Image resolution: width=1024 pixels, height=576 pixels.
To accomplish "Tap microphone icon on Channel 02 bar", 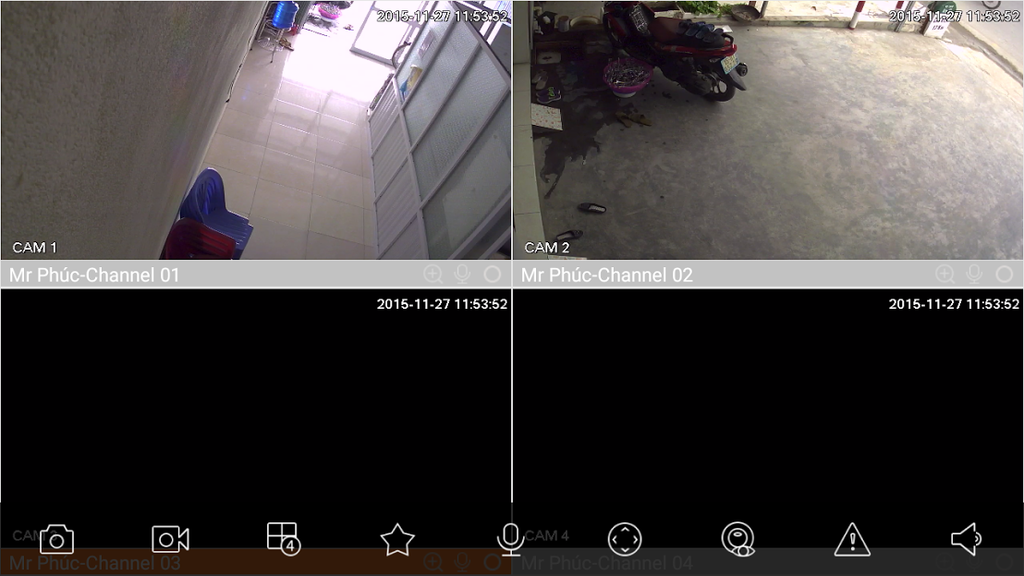I will (974, 274).
